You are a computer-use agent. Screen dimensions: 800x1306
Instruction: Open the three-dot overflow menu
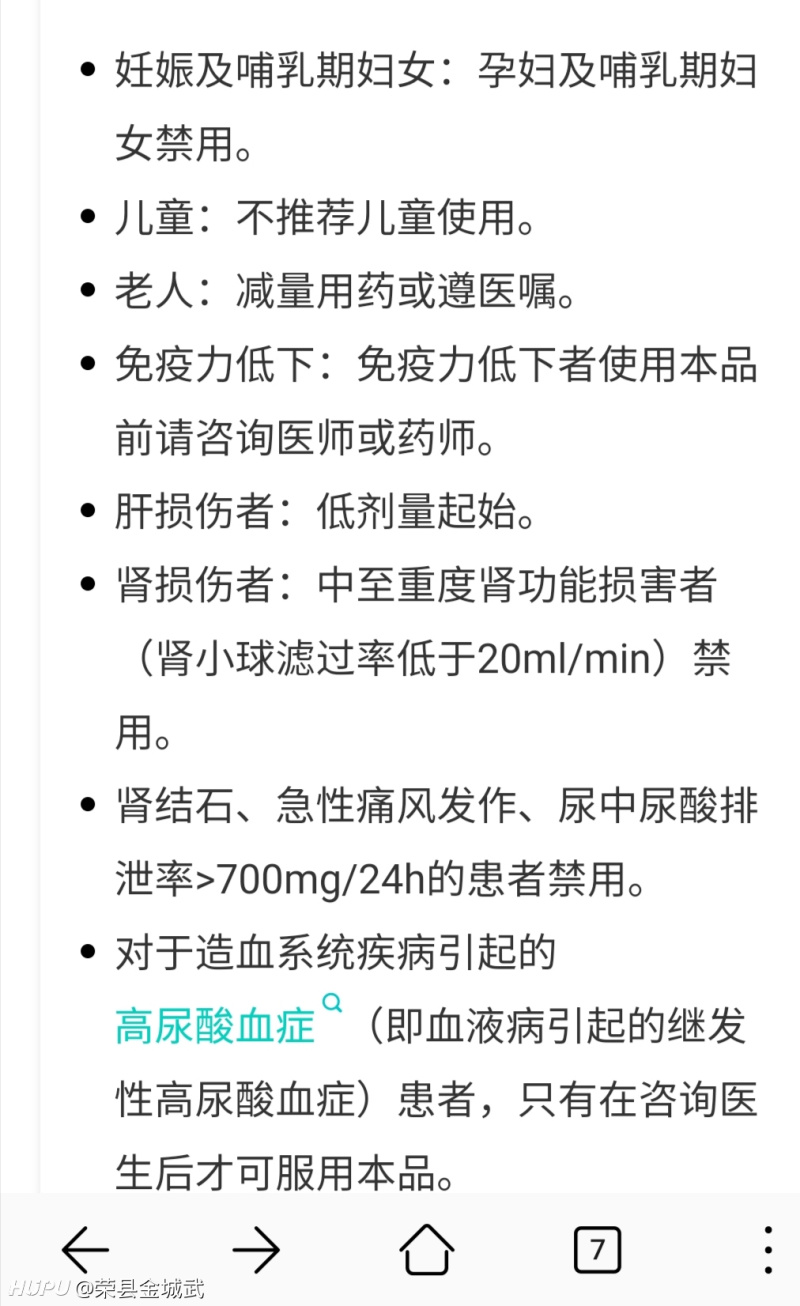(x=767, y=1248)
